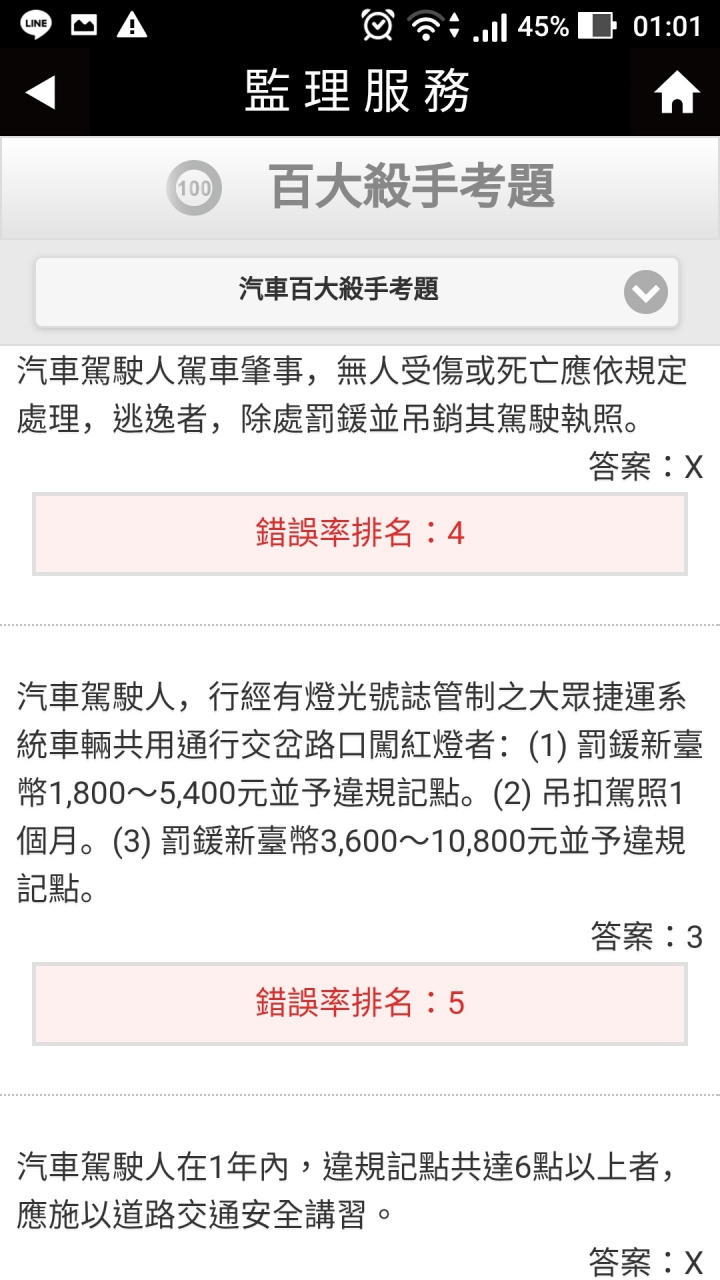
Task: Tap the circular 100 badge icon
Action: click(x=194, y=187)
